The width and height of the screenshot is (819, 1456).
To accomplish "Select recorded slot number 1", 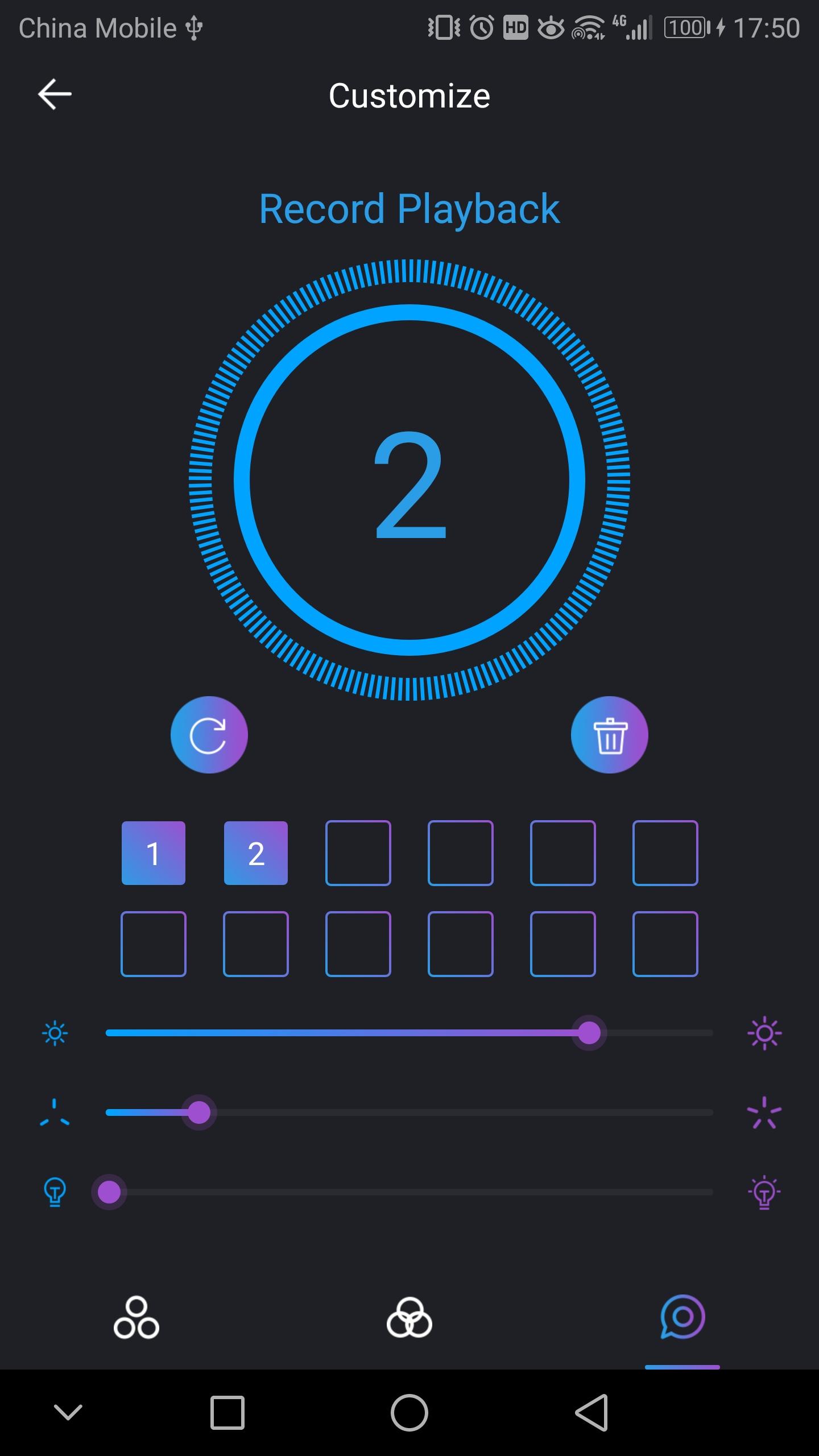I will [154, 853].
